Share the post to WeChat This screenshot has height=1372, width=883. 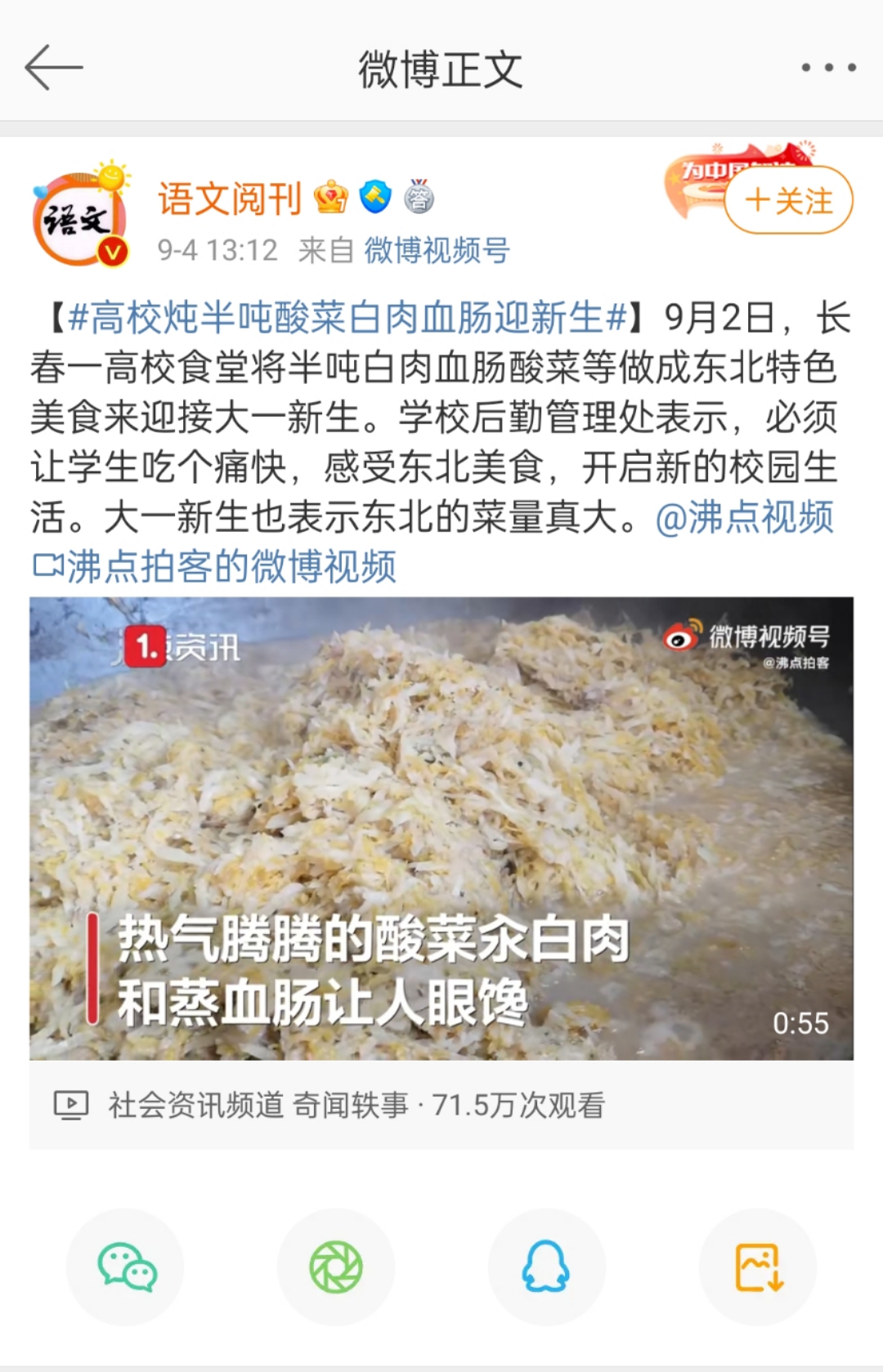(x=126, y=1267)
